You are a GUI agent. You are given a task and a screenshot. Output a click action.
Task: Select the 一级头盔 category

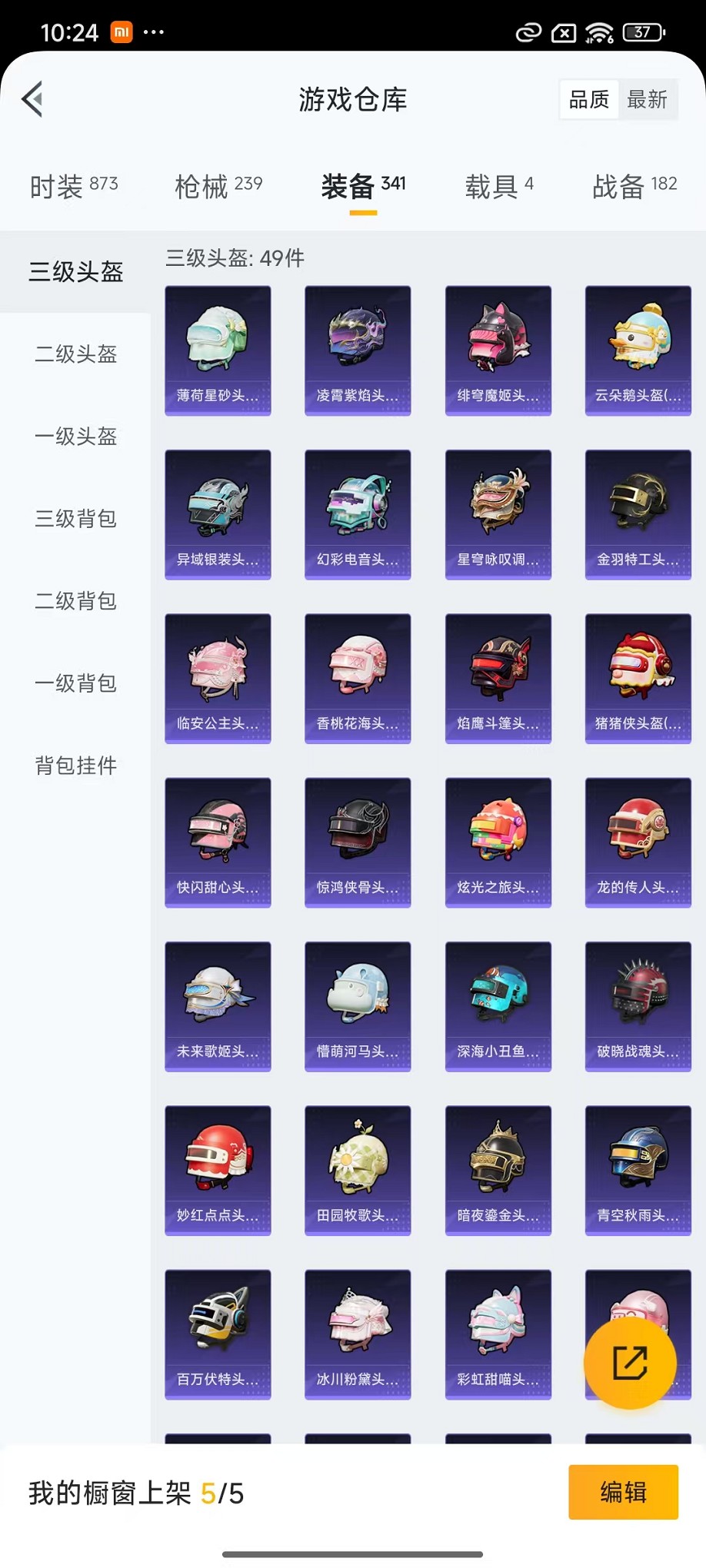pyautogui.click(x=75, y=437)
